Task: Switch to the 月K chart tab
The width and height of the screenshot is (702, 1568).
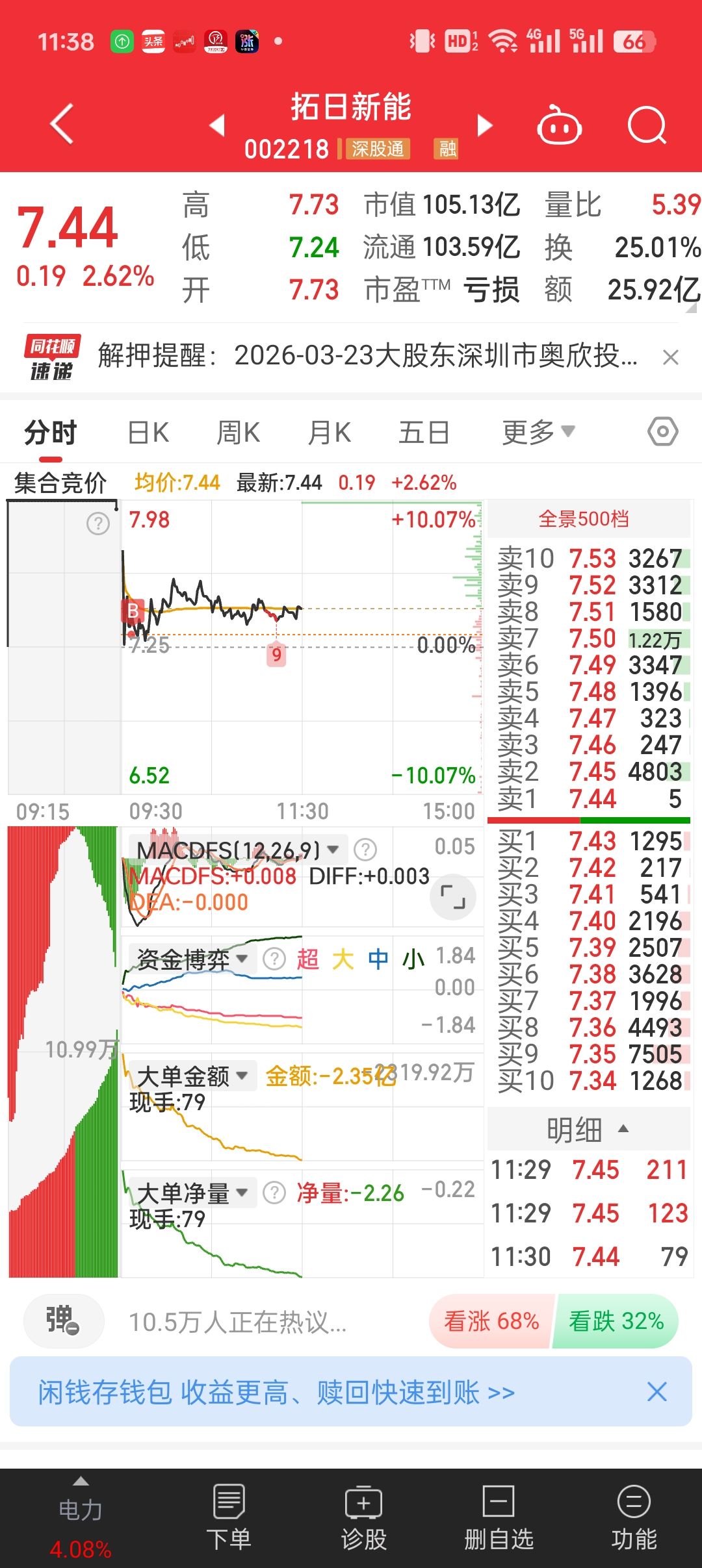Action: coord(330,433)
